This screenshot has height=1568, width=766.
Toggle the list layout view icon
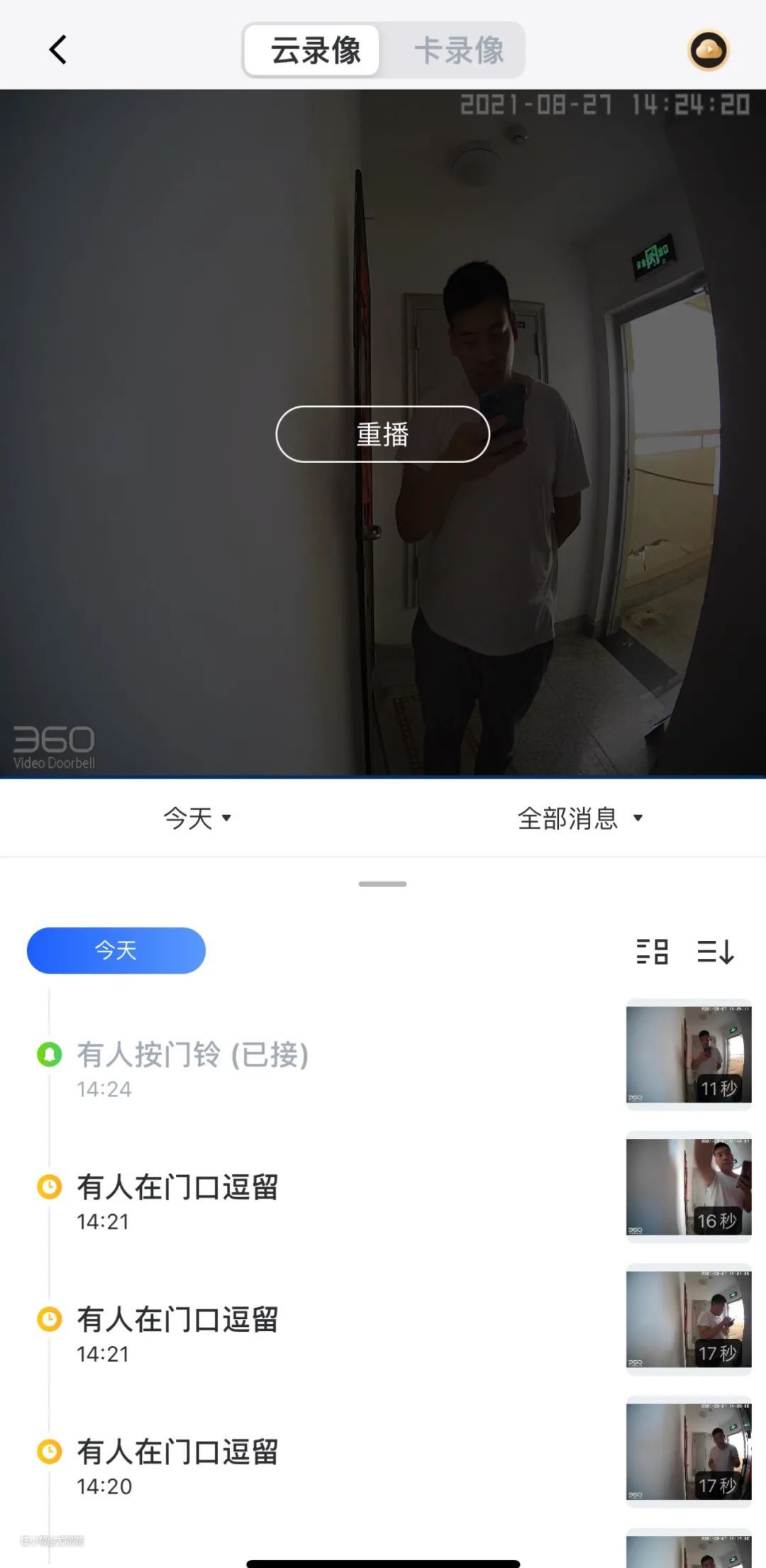[x=653, y=951]
